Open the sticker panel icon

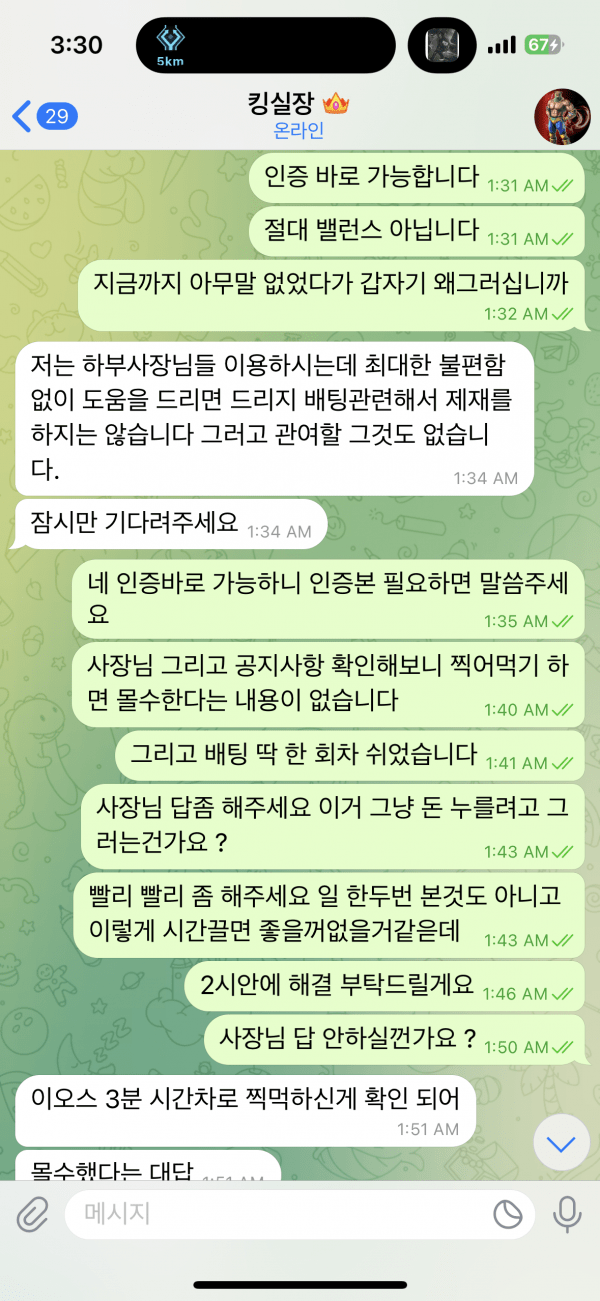[x=508, y=1214]
